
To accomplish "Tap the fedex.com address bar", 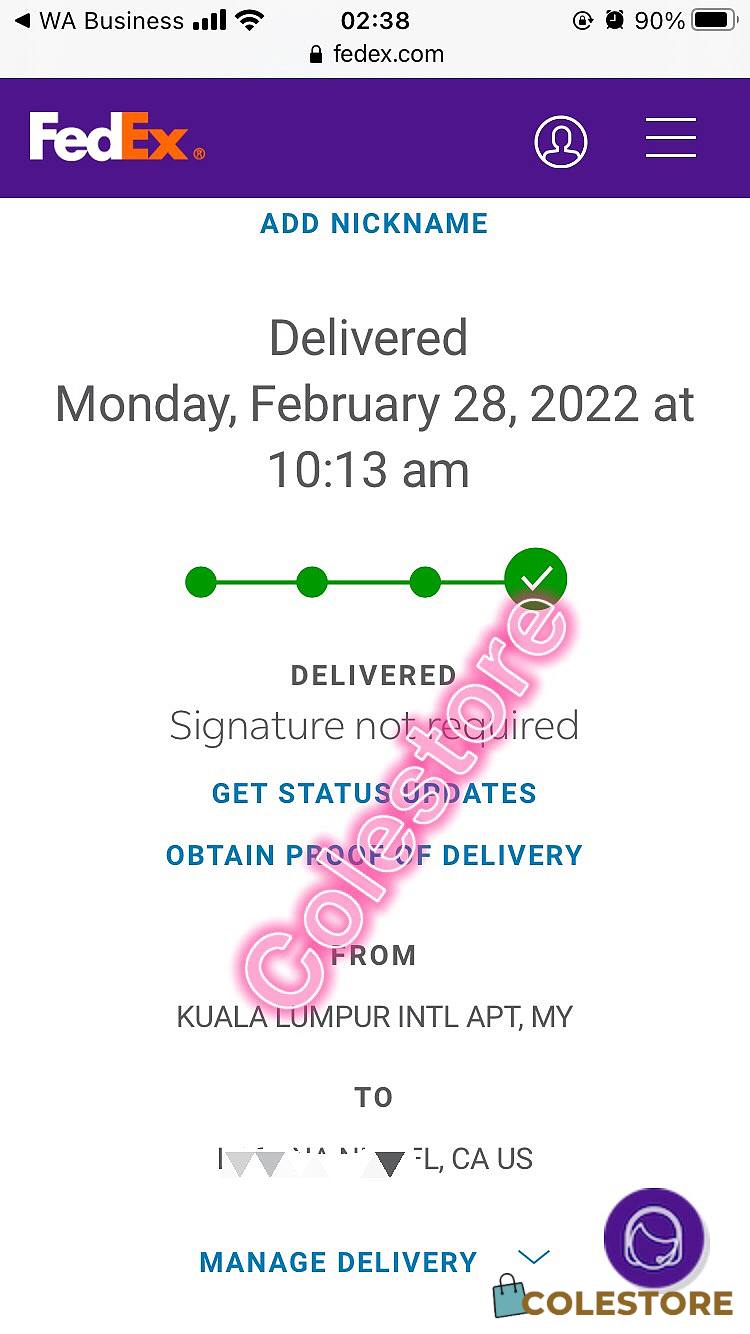I will [376, 54].
